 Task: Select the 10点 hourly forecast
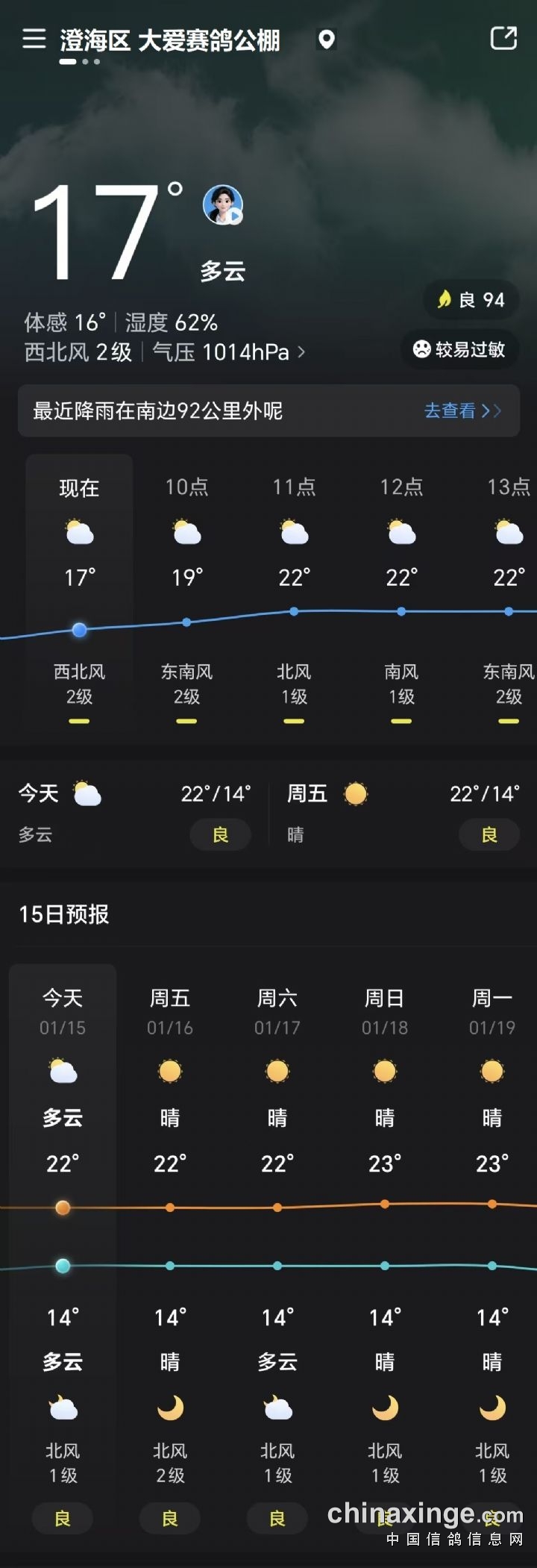click(x=186, y=590)
